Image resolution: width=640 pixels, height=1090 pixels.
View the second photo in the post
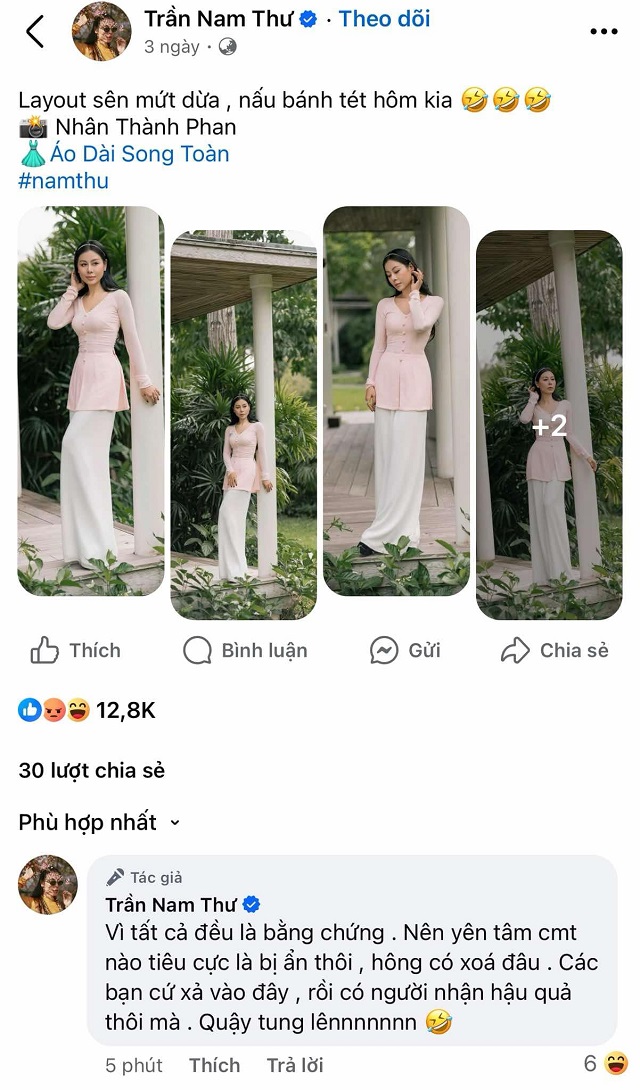point(243,425)
